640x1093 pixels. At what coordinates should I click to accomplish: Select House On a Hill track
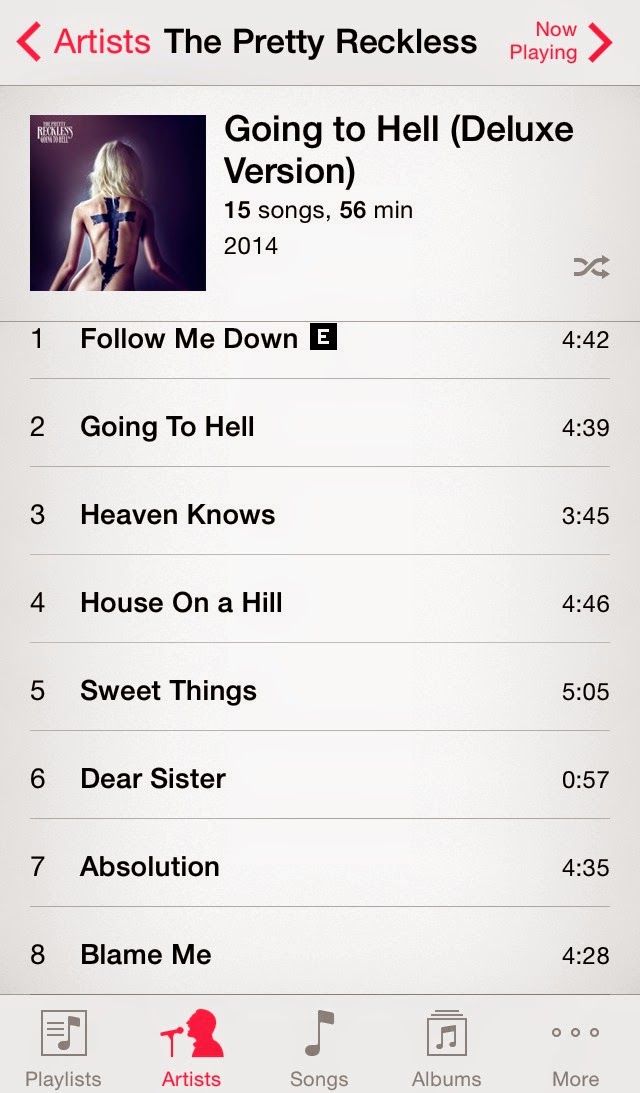(181, 603)
